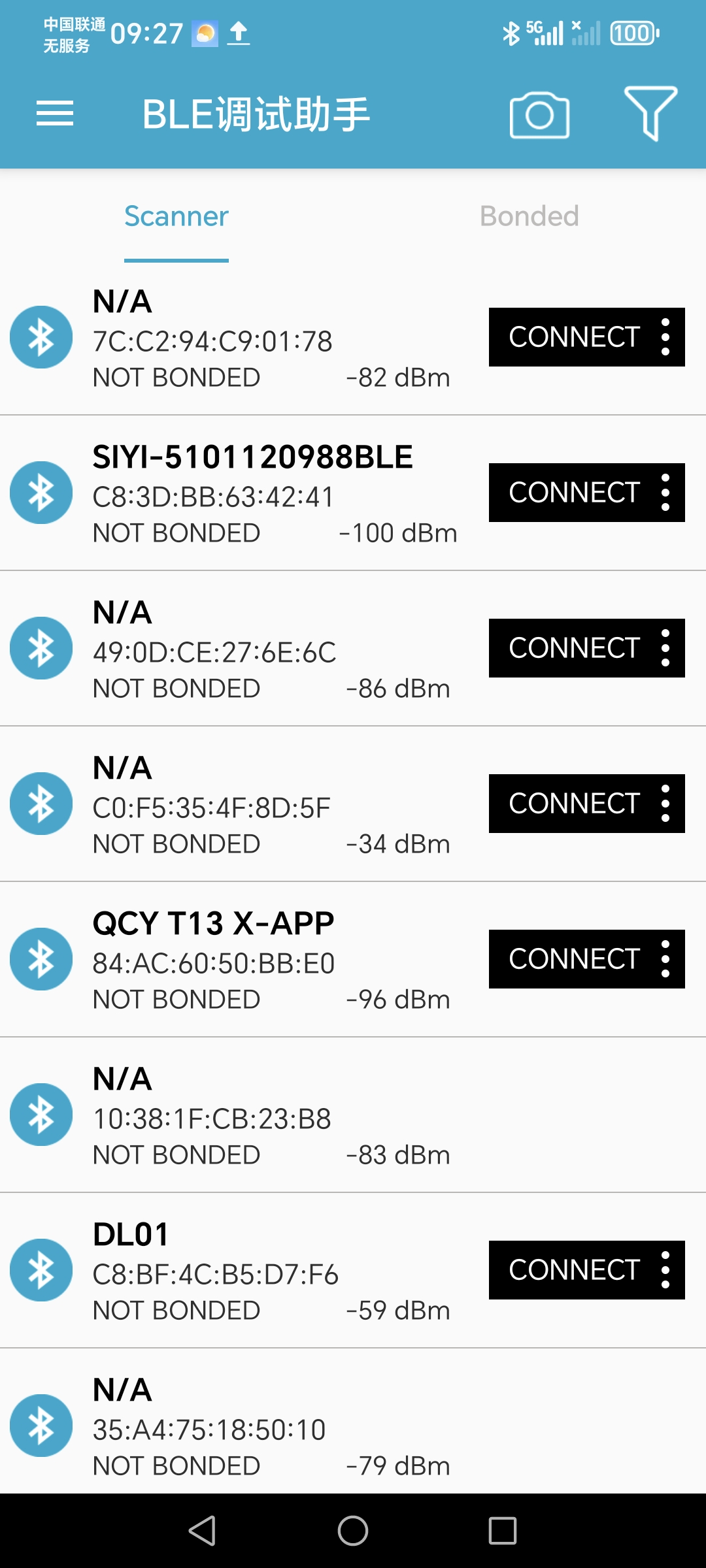Connect to QCY T13 X-APP
Viewport: 706px width, 1568px height.
pyautogui.click(x=574, y=959)
